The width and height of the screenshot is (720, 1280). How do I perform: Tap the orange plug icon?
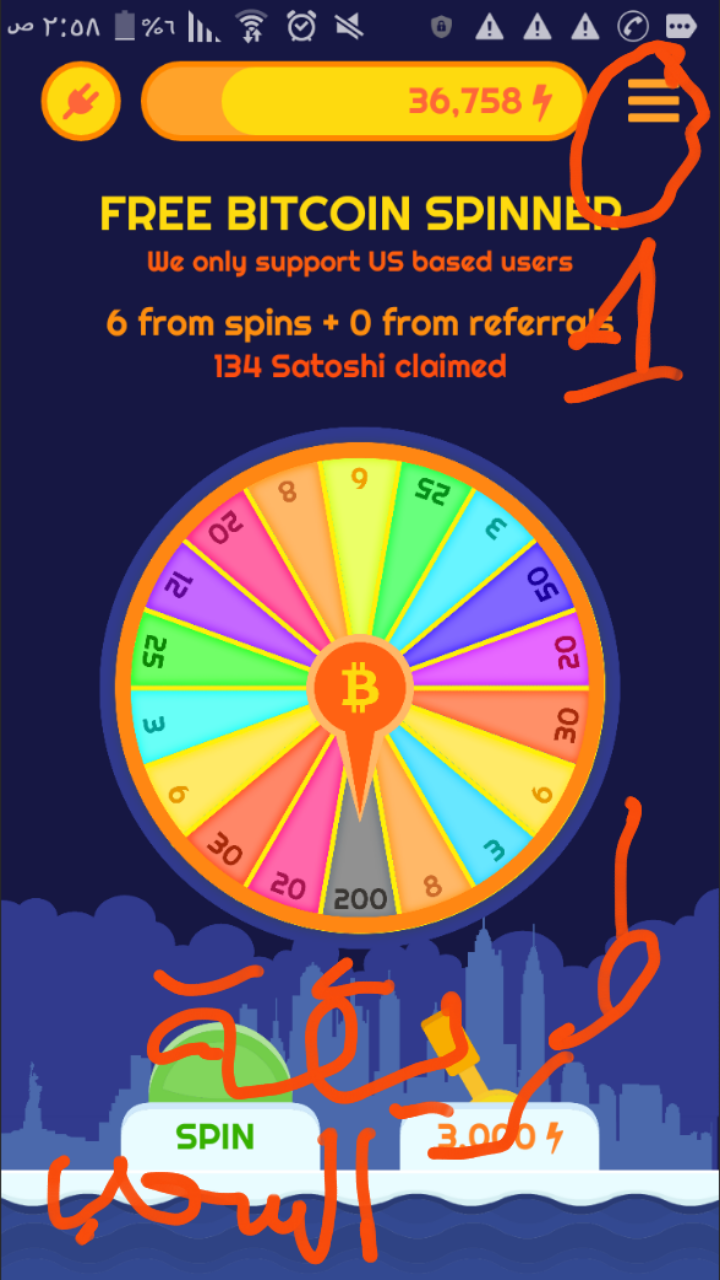coord(81,101)
